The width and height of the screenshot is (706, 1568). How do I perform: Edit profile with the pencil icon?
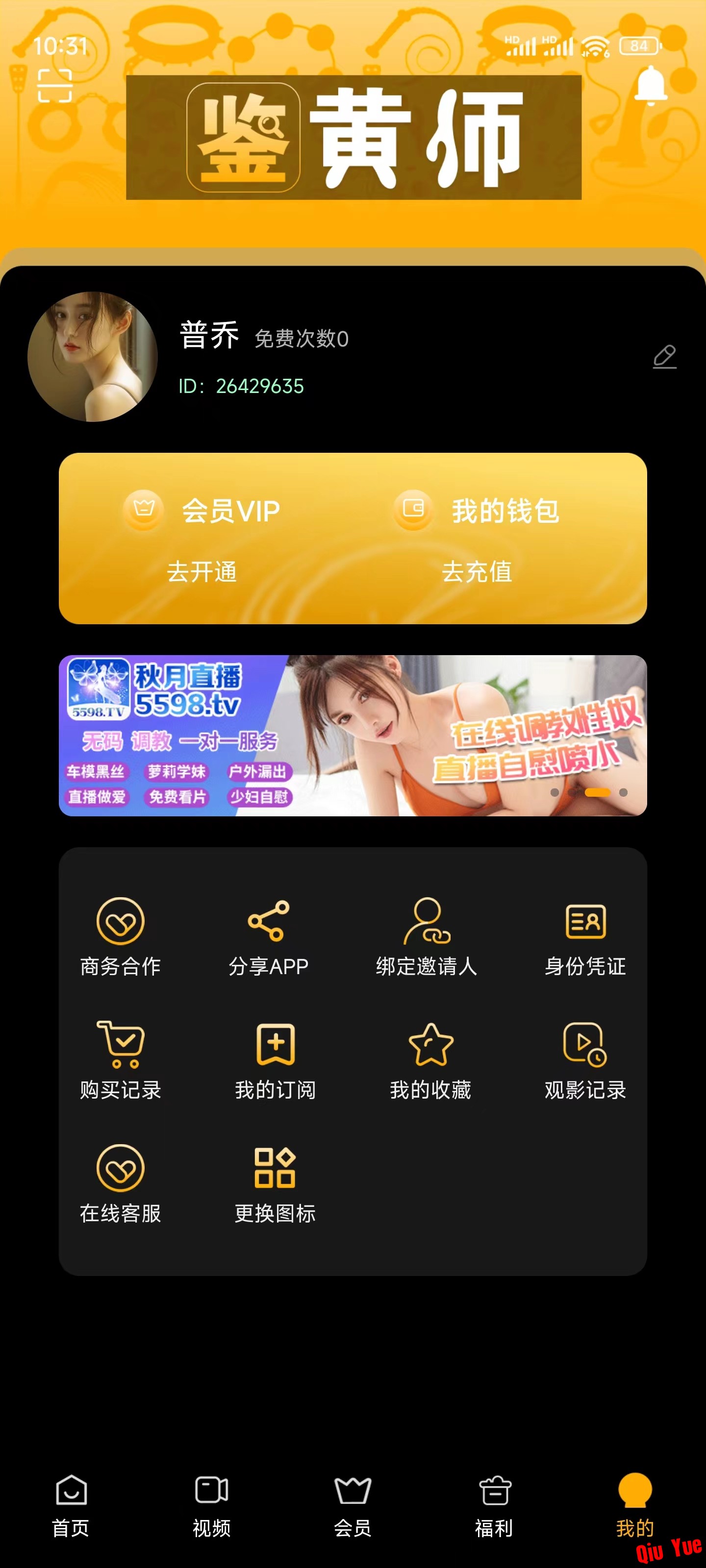click(664, 357)
